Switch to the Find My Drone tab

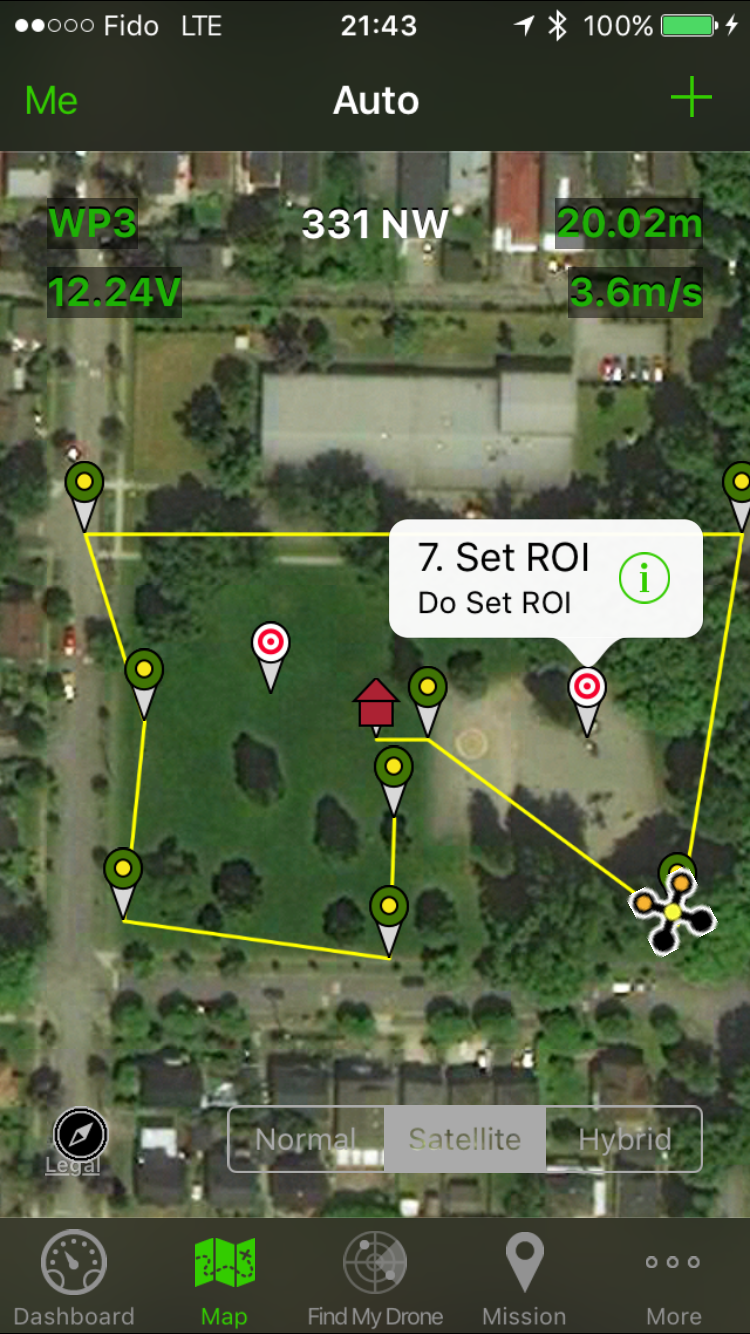[x=375, y=1279]
